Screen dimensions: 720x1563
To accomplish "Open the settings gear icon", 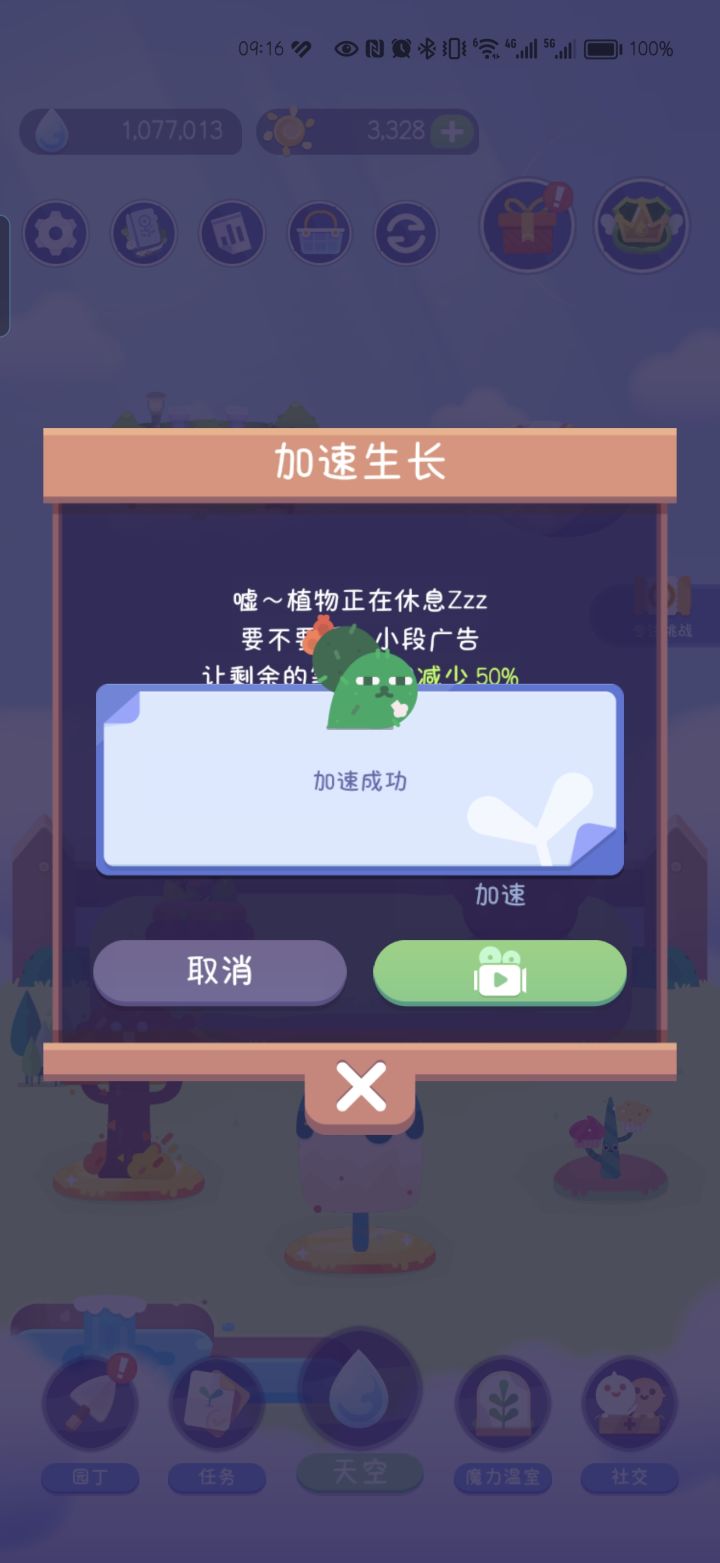I will pyautogui.click(x=55, y=232).
